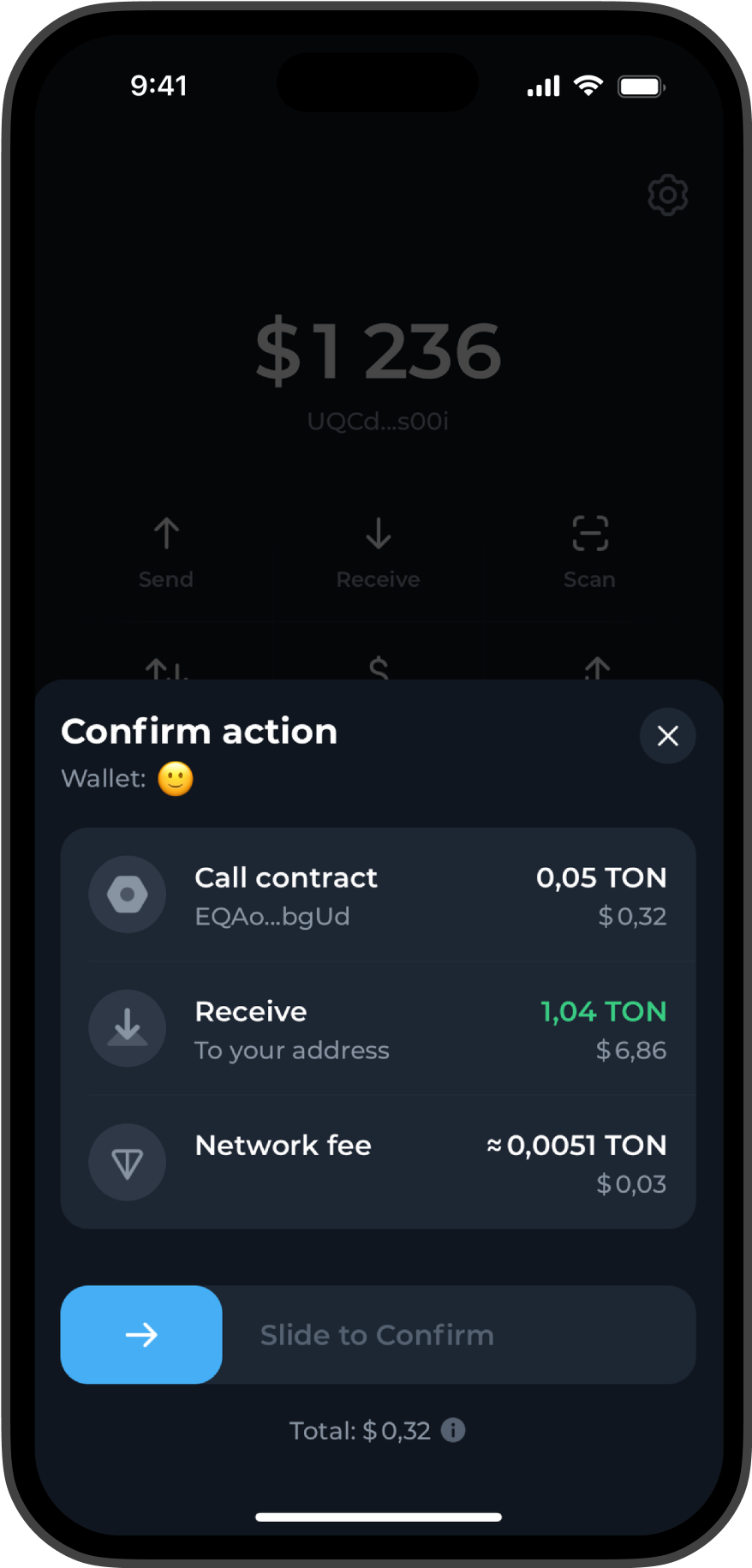Open the info icon beside Total

[x=453, y=1429]
